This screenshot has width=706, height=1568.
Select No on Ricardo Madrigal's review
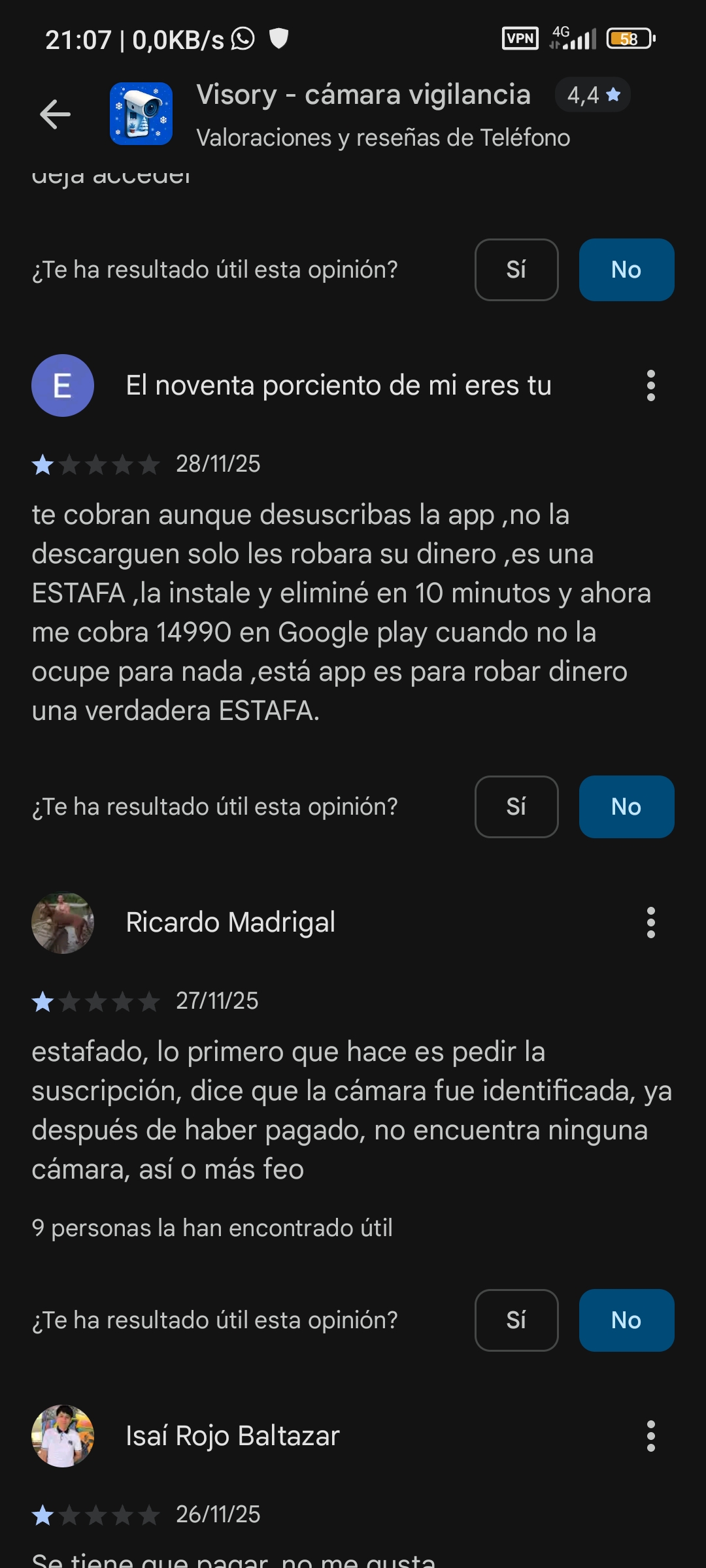(x=626, y=1320)
